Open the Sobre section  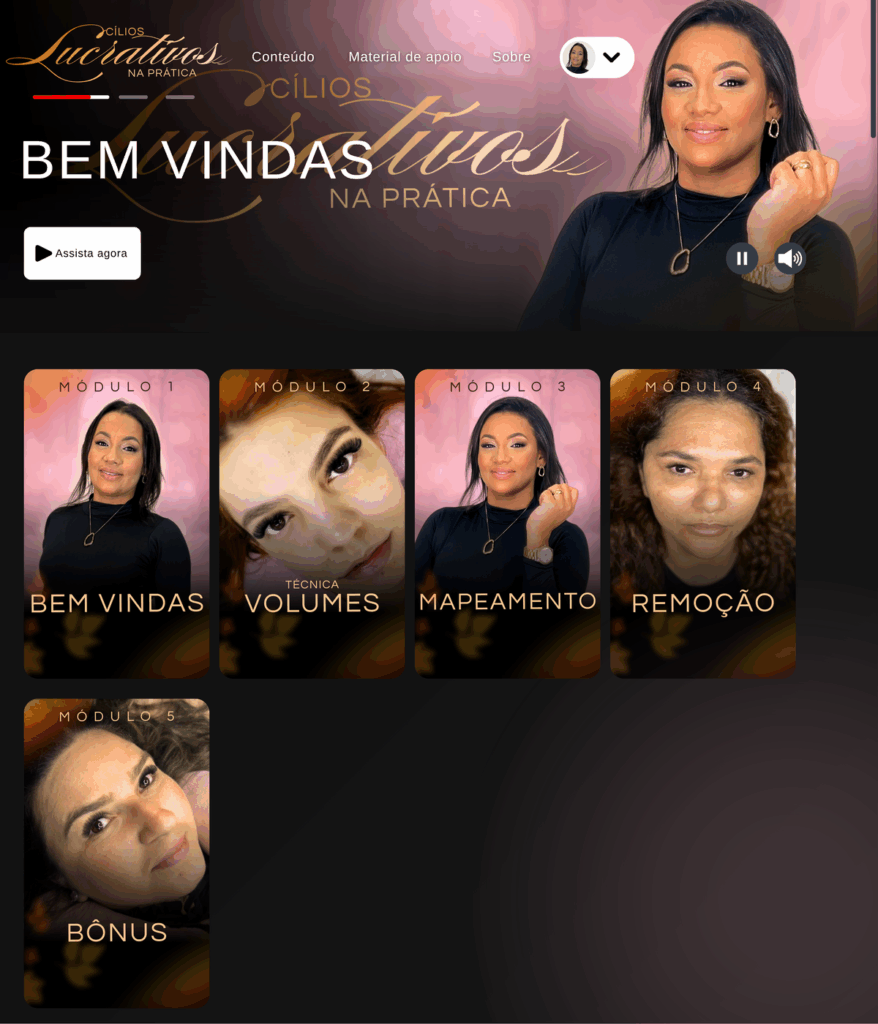tap(511, 57)
